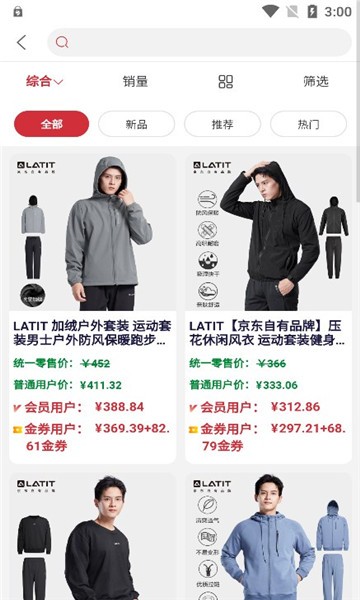Open the 筛选 filter panel

point(316,81)
